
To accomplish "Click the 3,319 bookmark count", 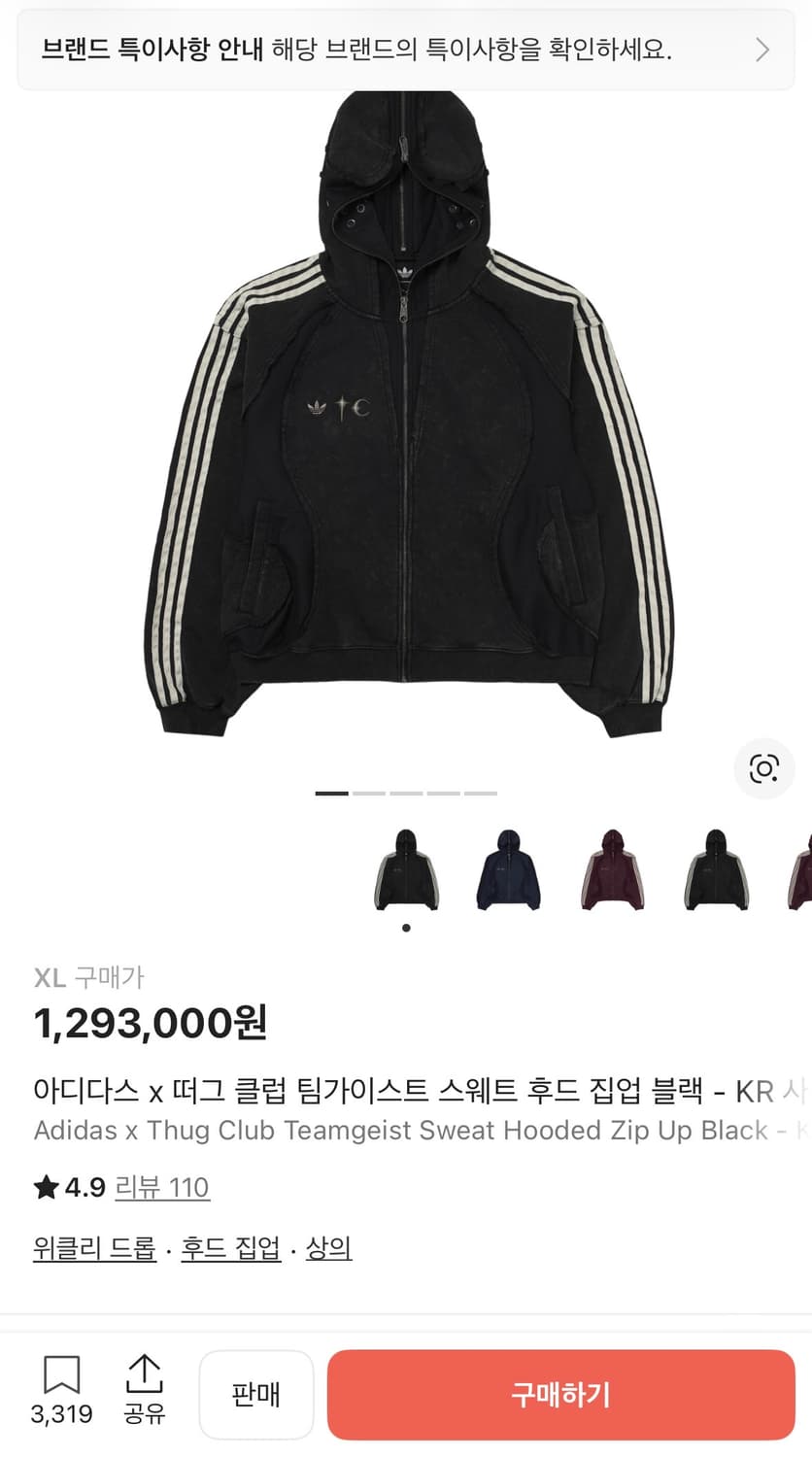I will [60, 1416].
